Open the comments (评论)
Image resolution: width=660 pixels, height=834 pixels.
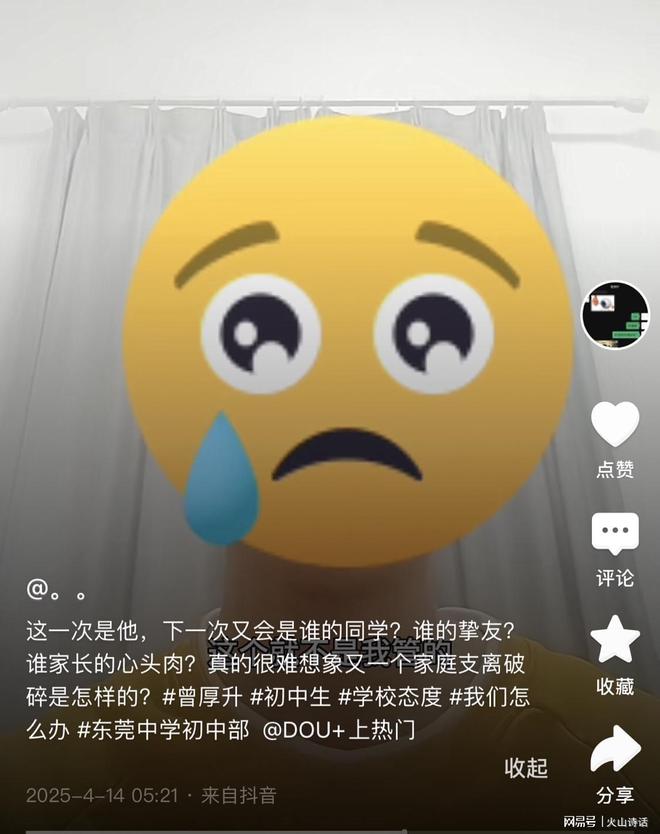point(615,535)
